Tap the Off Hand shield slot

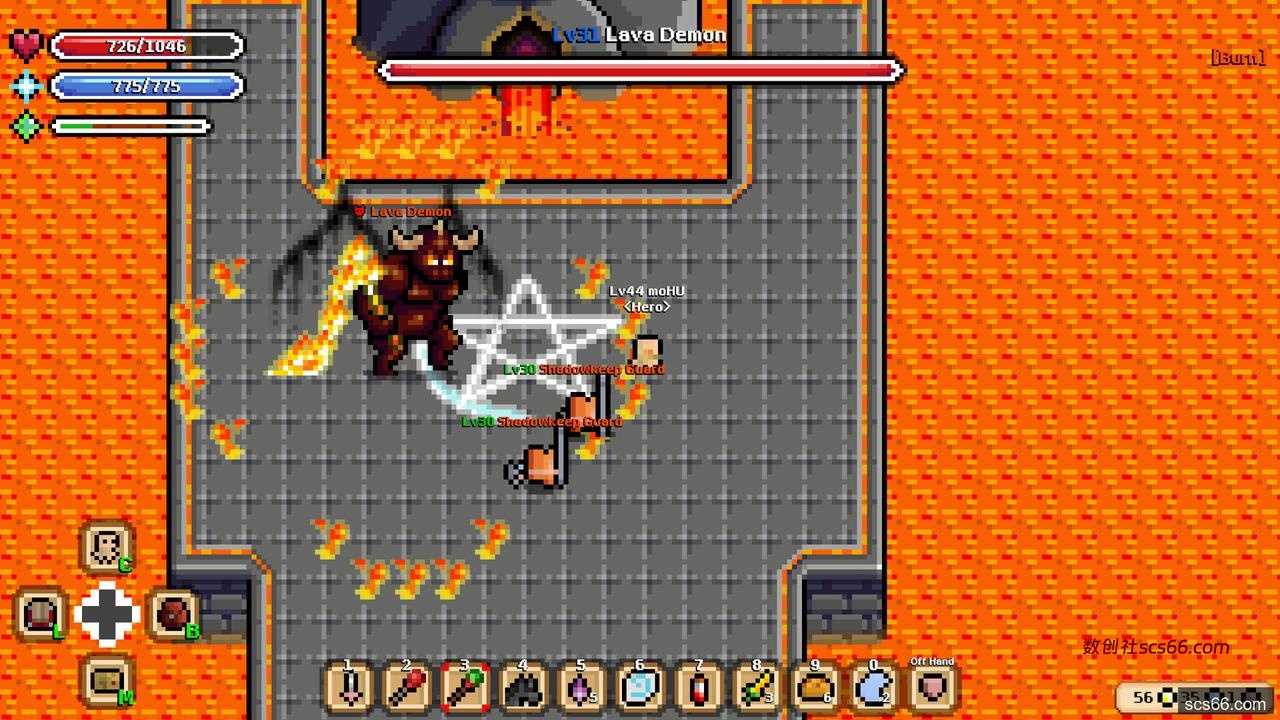(932, 689)
